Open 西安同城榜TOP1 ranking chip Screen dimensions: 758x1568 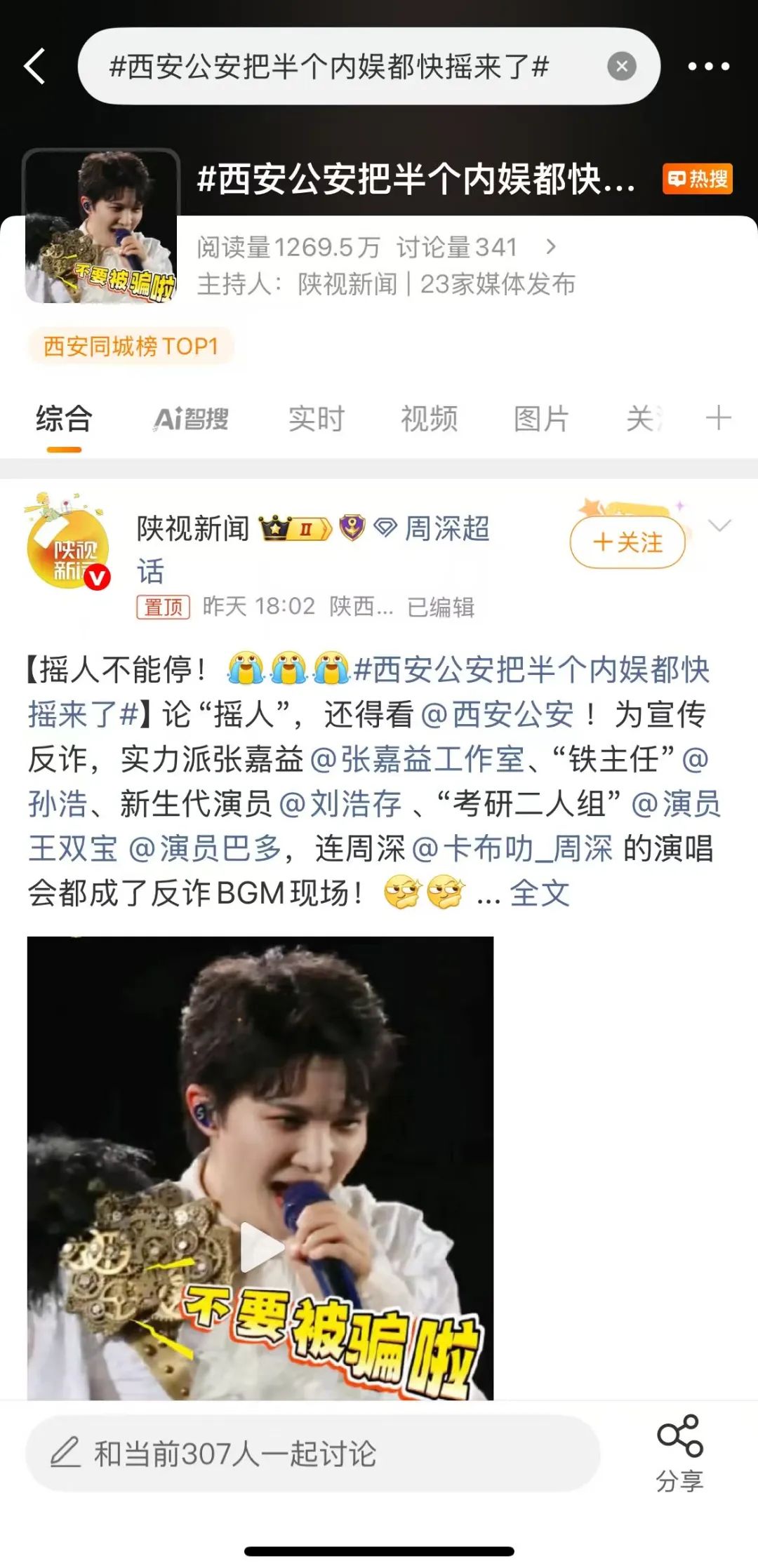131,346
